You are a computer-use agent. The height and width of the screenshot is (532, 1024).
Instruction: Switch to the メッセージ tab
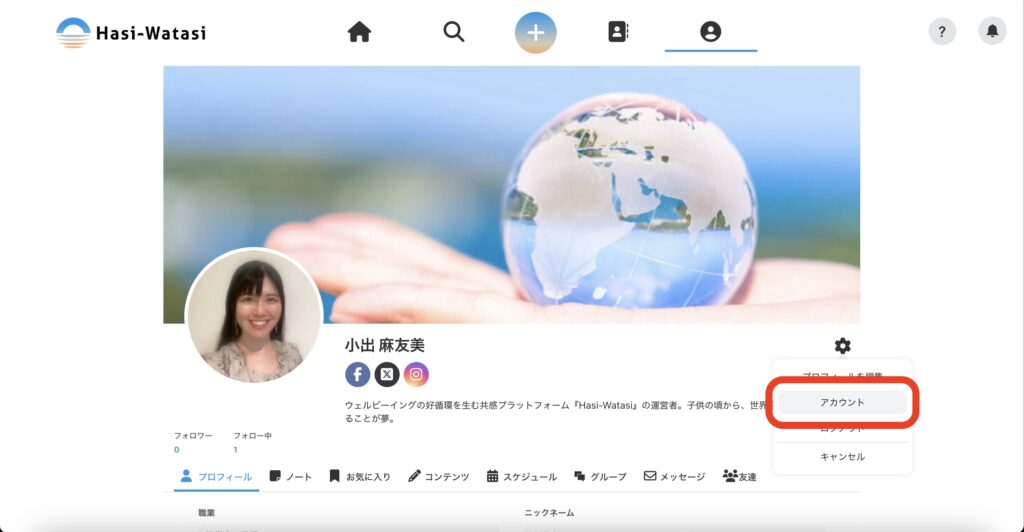click(674, 477)
